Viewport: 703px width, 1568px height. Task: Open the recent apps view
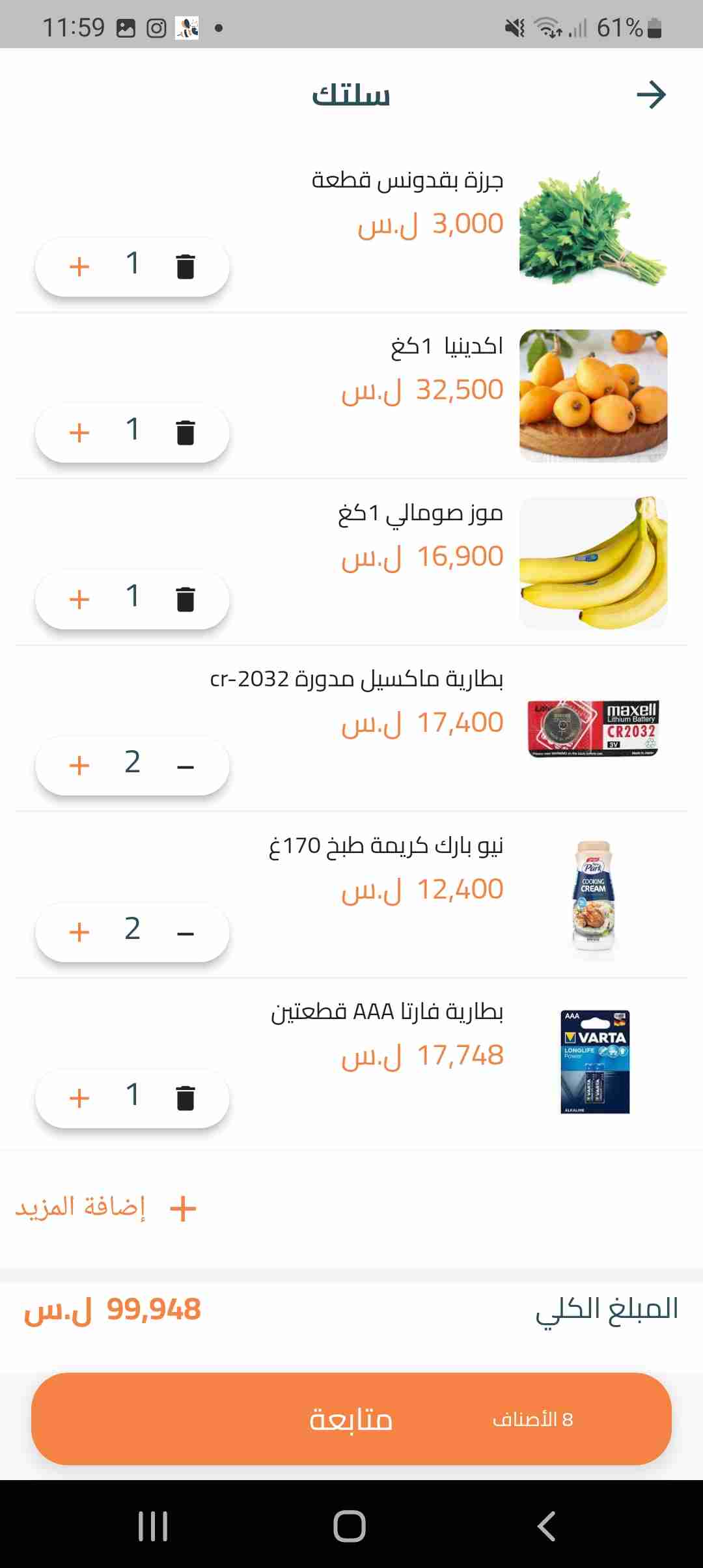point(153,1526)
